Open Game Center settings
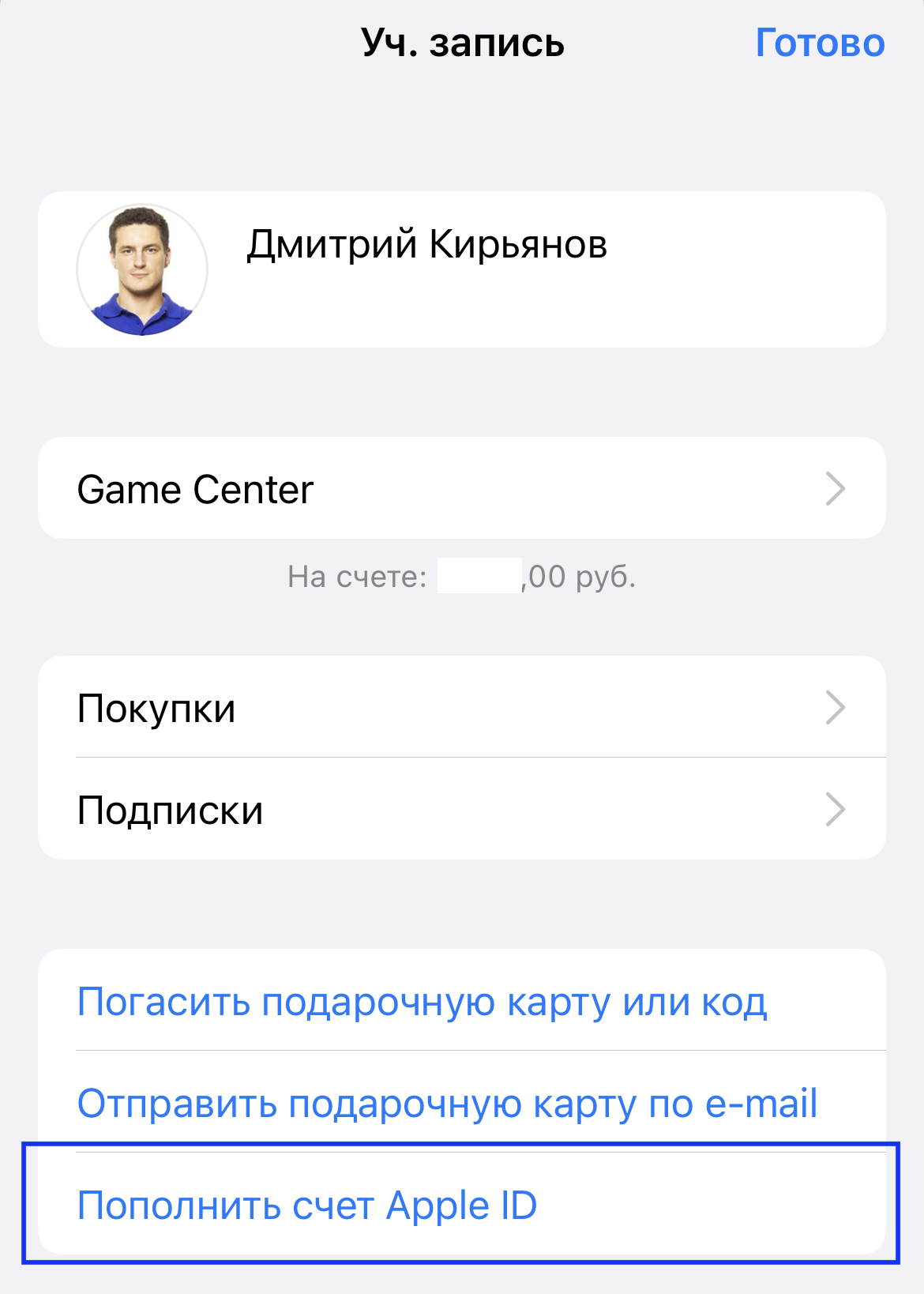This screenshot has width=924, height=1294. pyautogui.click(x=461, y=489)
